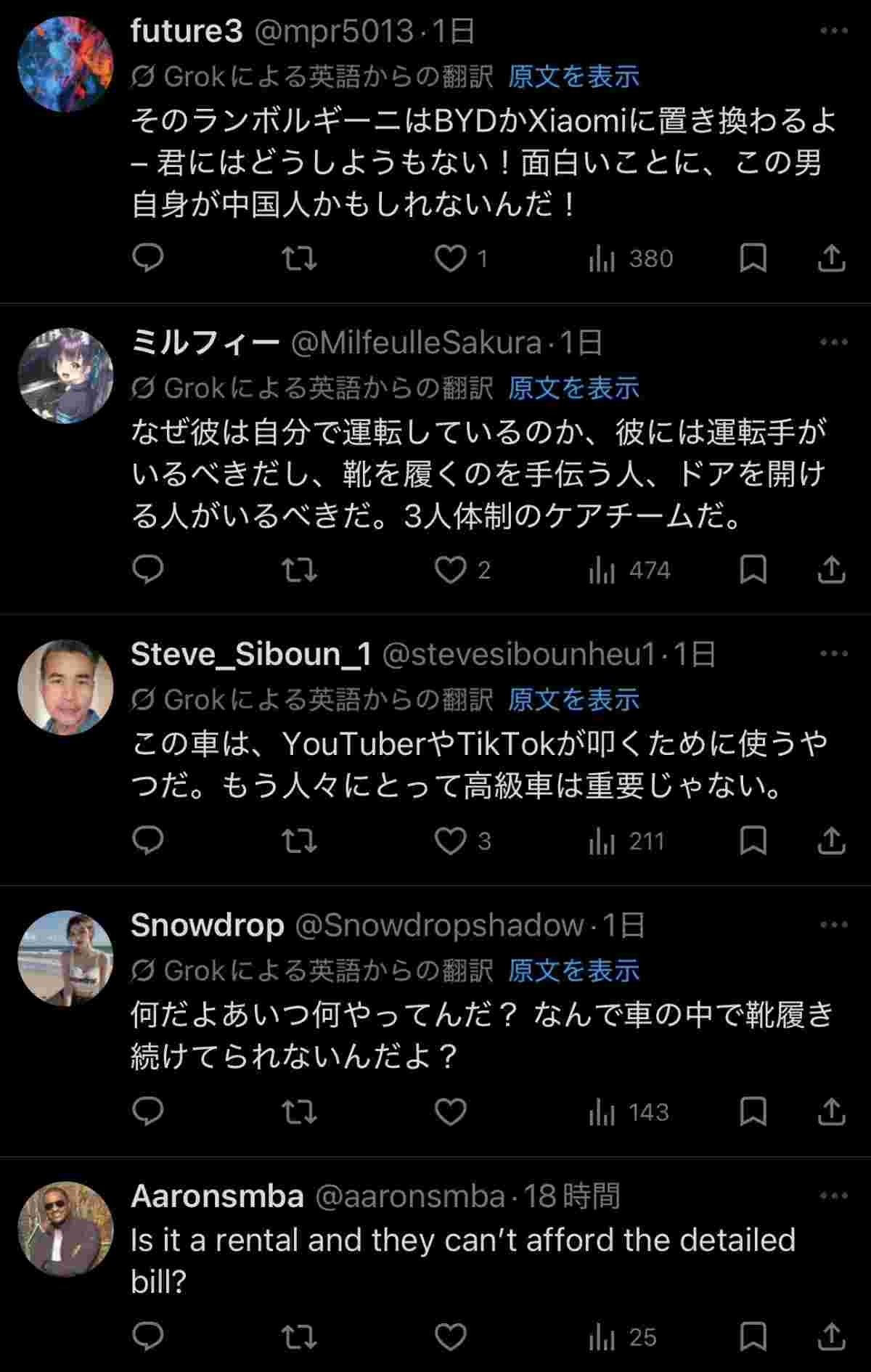Open reply composer on Steve_Siboun_1's tweet

(x=149, y=841)
